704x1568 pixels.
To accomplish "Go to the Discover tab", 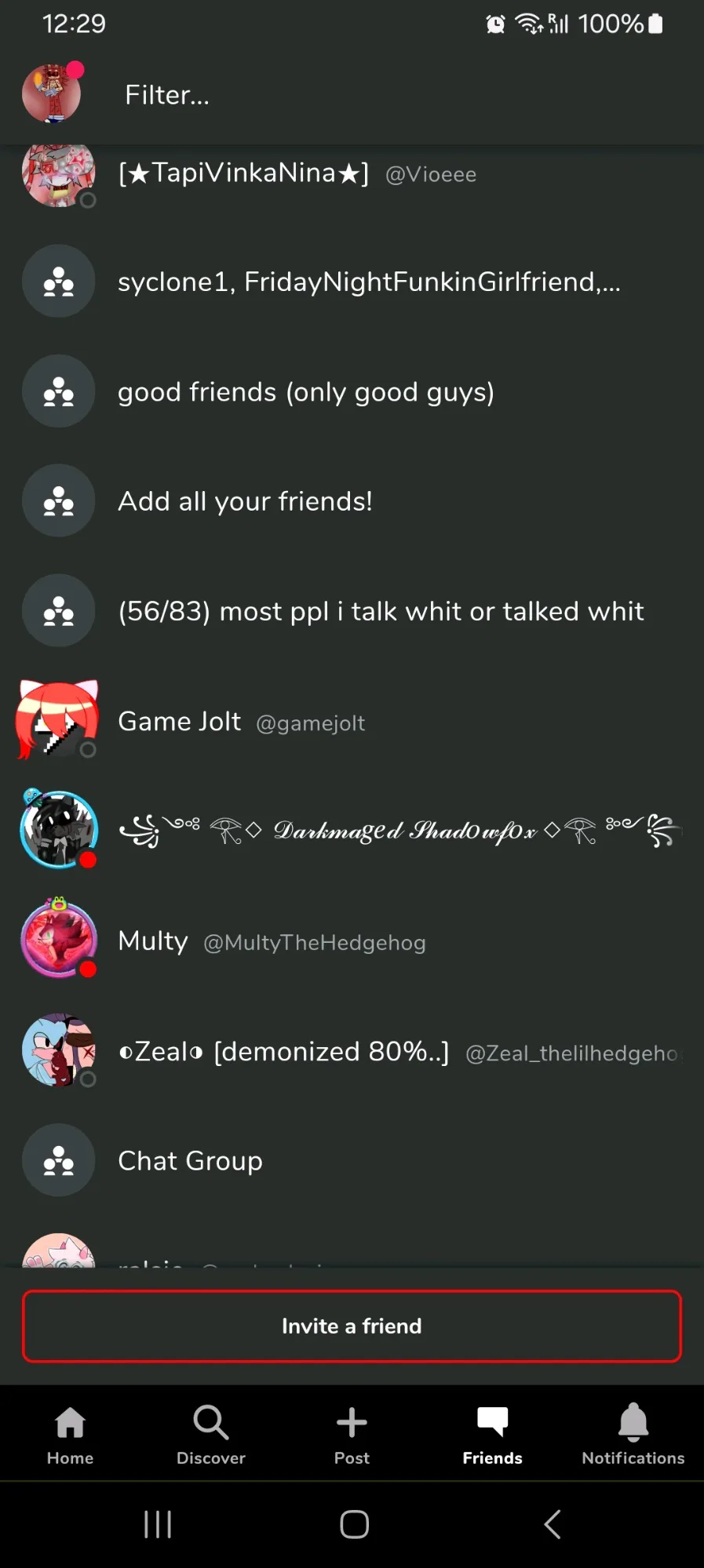I will [211, 1435].
